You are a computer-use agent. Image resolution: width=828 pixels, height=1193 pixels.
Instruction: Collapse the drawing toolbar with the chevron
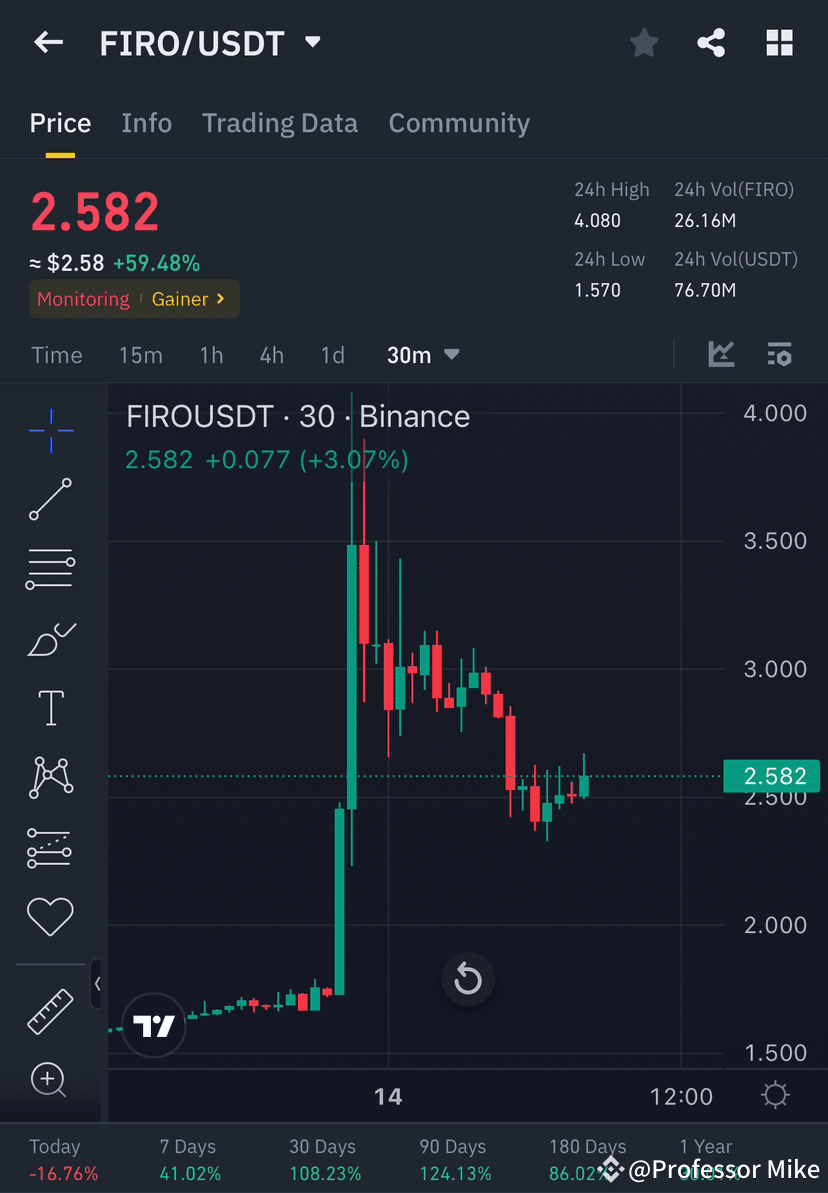click(x=97, y=984)
